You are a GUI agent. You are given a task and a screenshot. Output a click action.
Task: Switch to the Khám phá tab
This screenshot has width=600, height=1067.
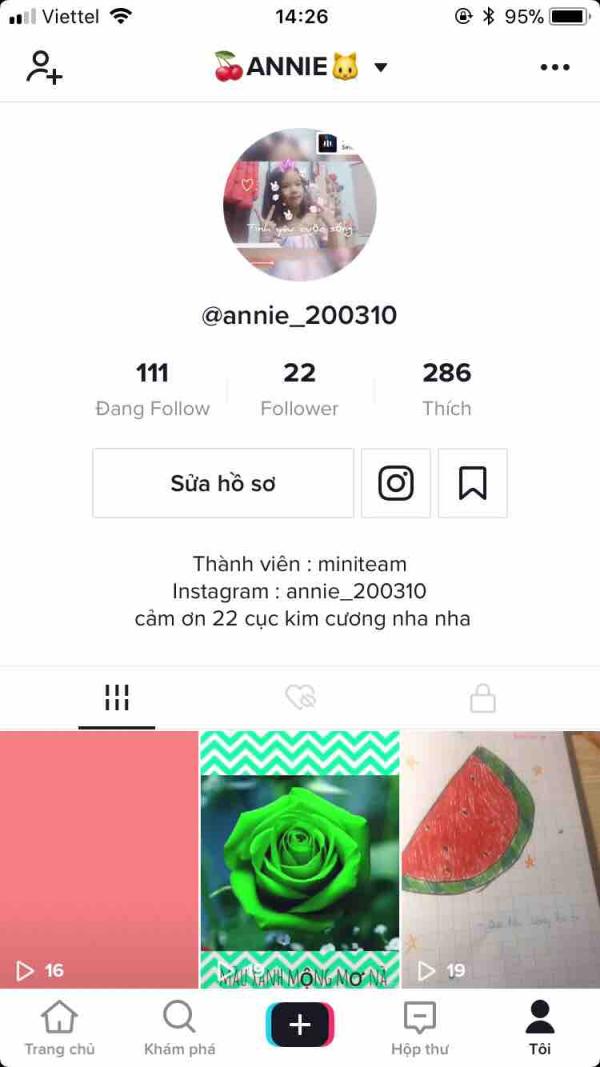click(180, 1028)
